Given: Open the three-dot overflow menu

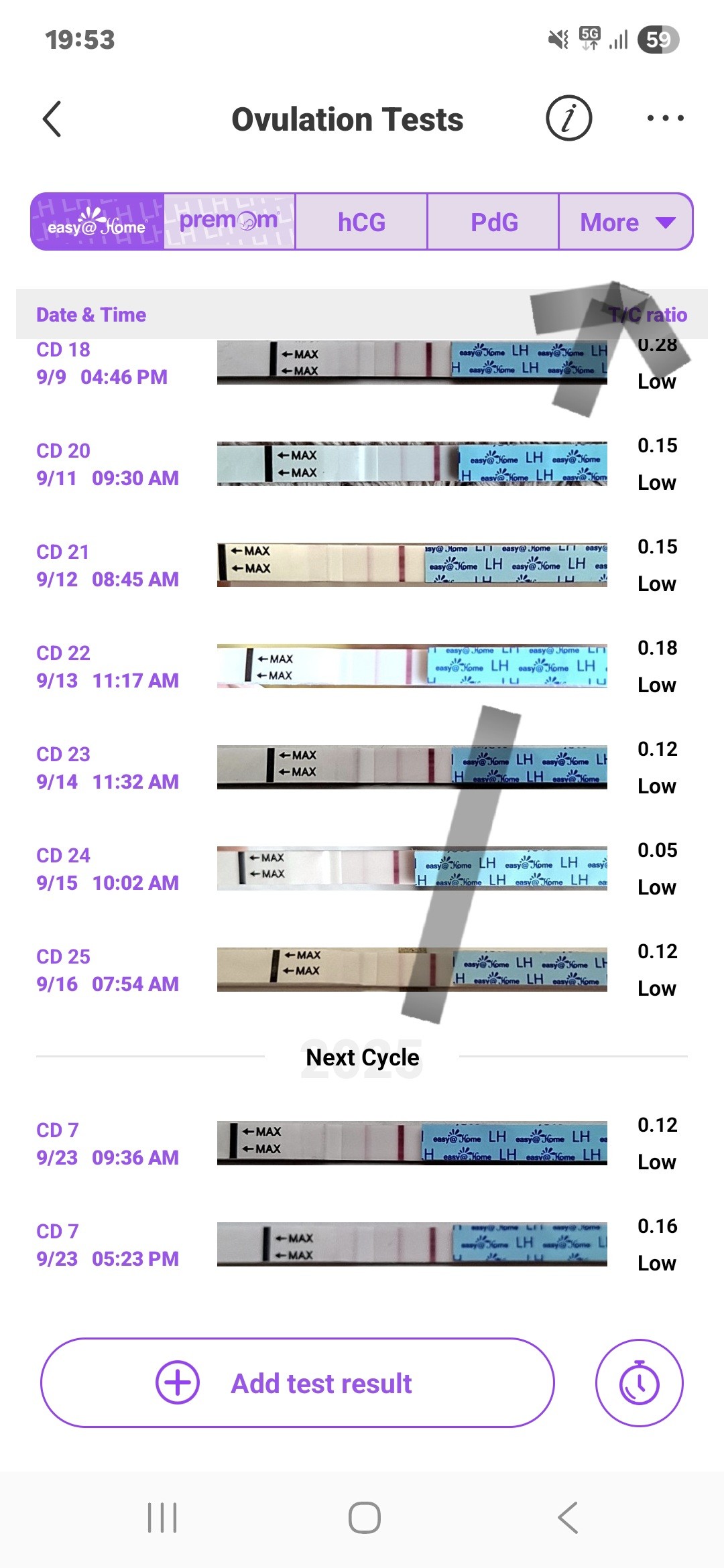Looking at the screenshot, I should (x=665, y=119).
